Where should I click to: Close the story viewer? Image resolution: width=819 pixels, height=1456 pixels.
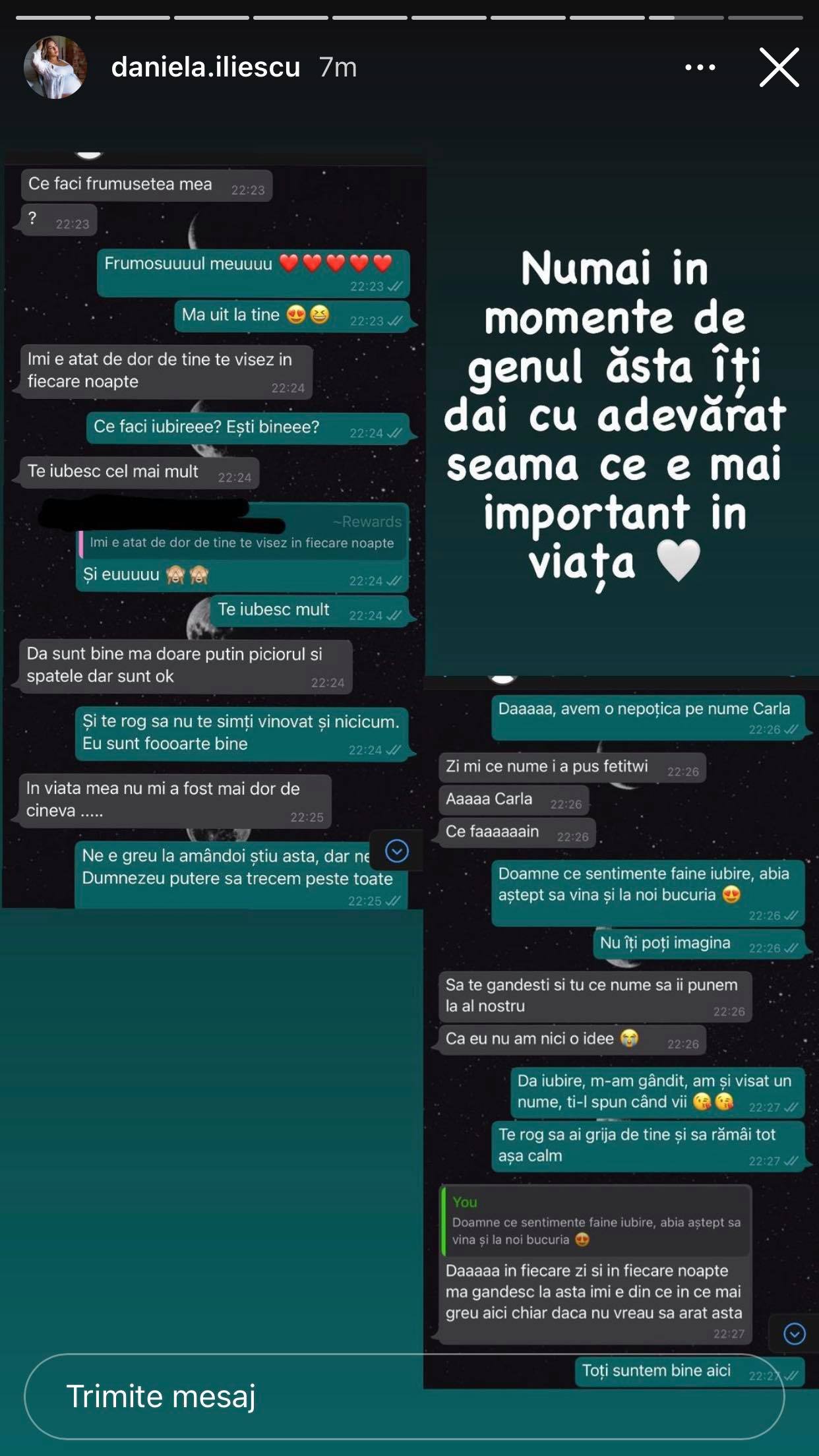click(779, 67)
